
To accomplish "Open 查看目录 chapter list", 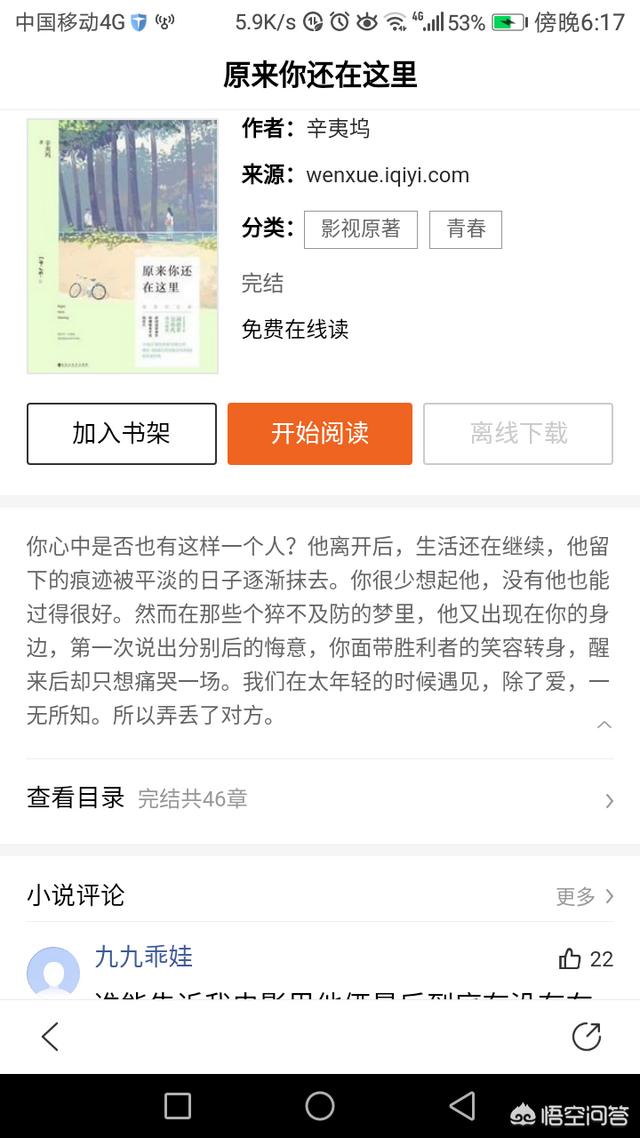I will tap(319, 799).
